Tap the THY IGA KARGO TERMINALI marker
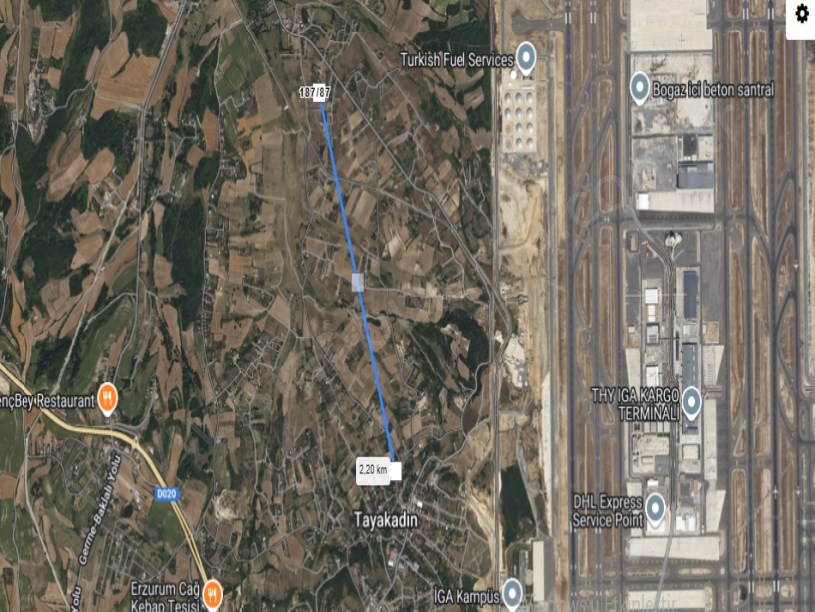 tap(690, 402)
